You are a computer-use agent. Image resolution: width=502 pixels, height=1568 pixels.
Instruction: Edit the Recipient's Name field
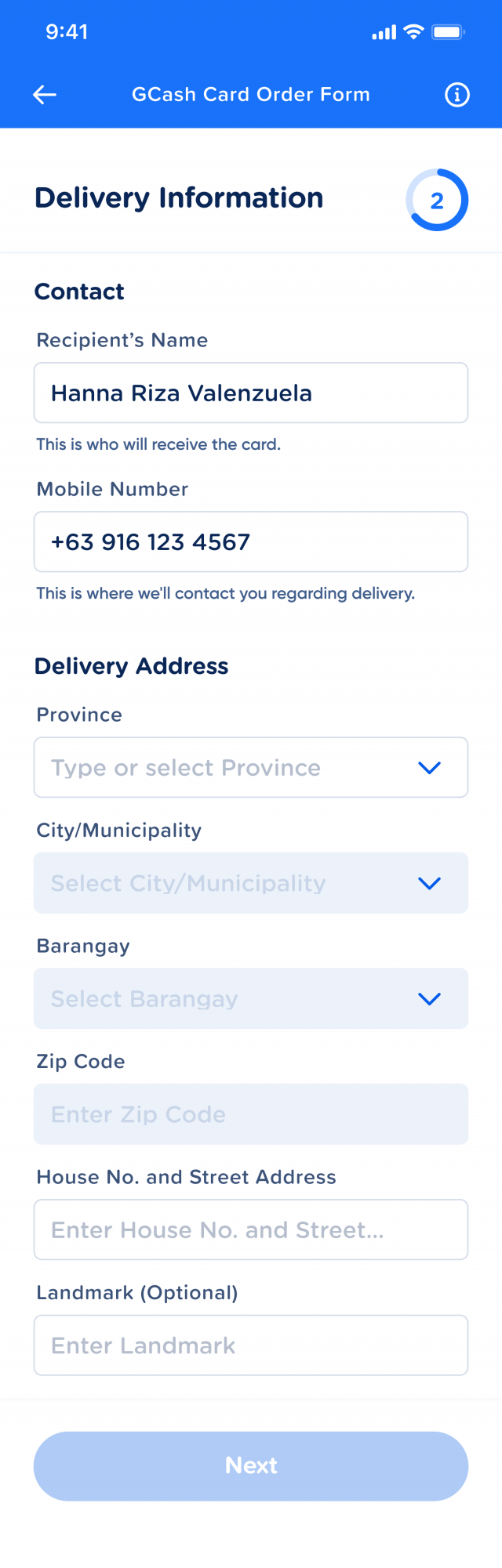tap(251, 393)
